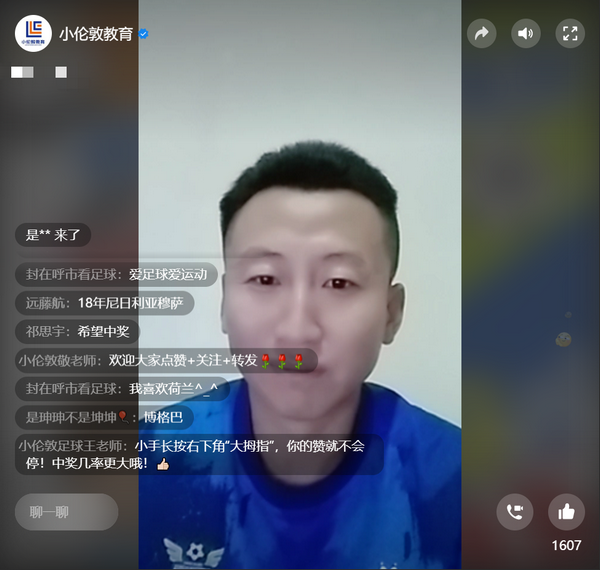Tap the 聊一聊 chat input box
600x570 pixels.
(x=66, y=512)
